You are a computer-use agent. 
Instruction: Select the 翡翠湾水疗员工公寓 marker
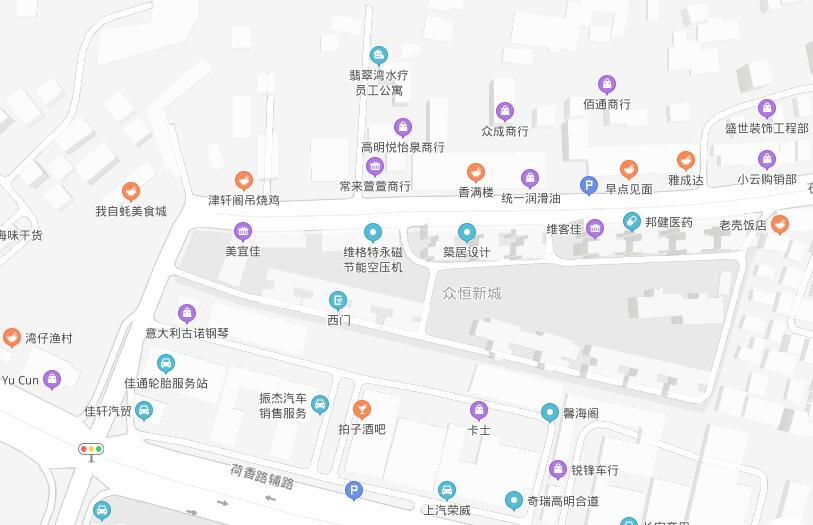[x=378, y=55]
